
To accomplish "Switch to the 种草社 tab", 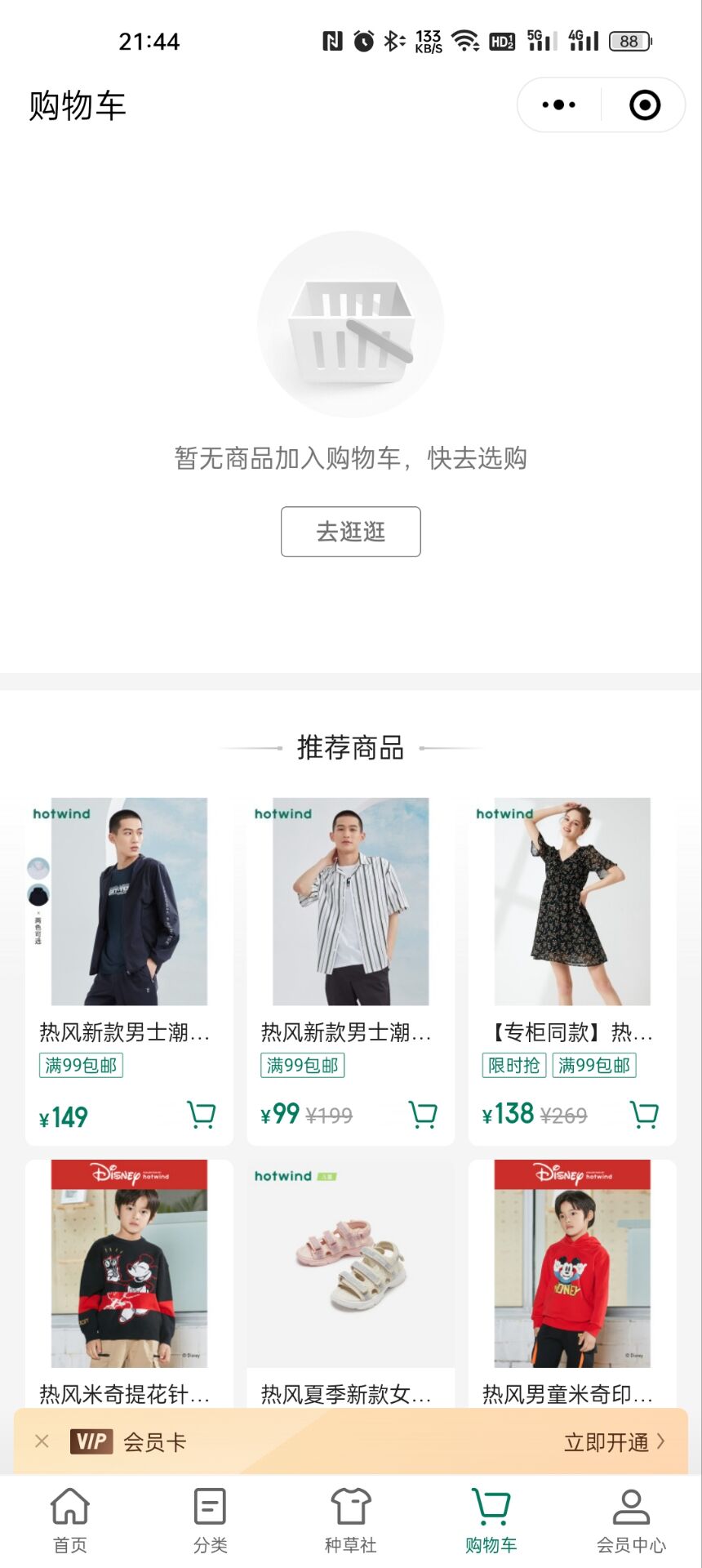I will click(x=350, y=1521).
